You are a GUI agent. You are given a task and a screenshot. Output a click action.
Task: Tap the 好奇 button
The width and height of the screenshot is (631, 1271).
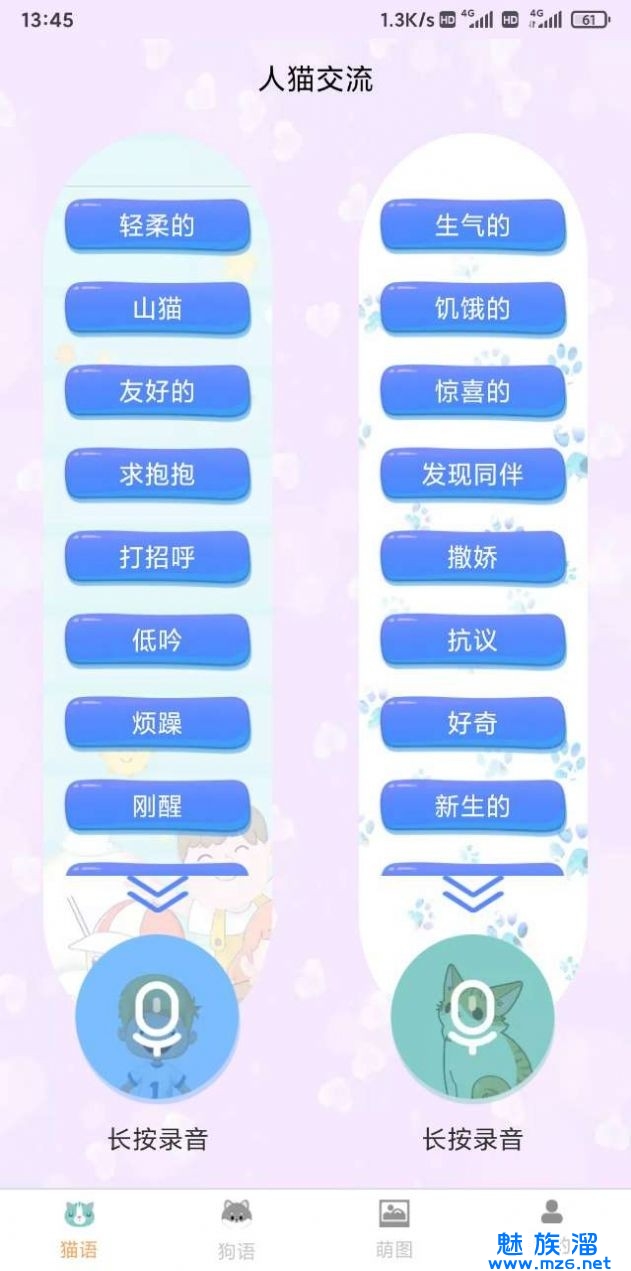pos(473,723)
